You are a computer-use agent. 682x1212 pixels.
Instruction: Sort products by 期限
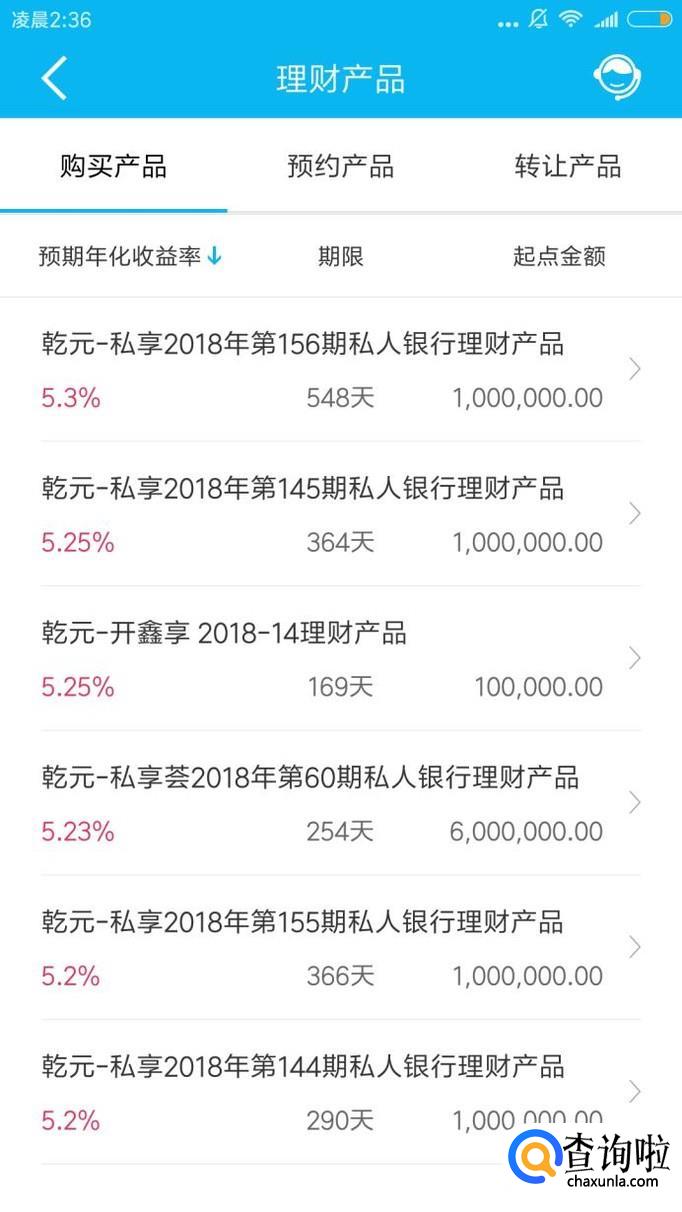coord(340,257)
